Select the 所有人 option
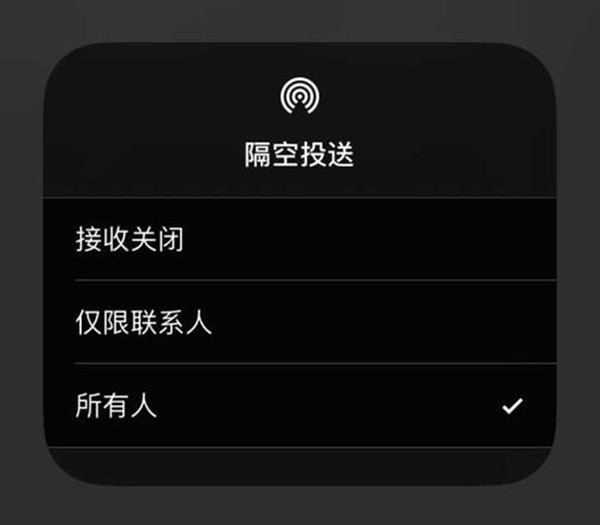This screenshot has width=600, height=525. (116, 406)
